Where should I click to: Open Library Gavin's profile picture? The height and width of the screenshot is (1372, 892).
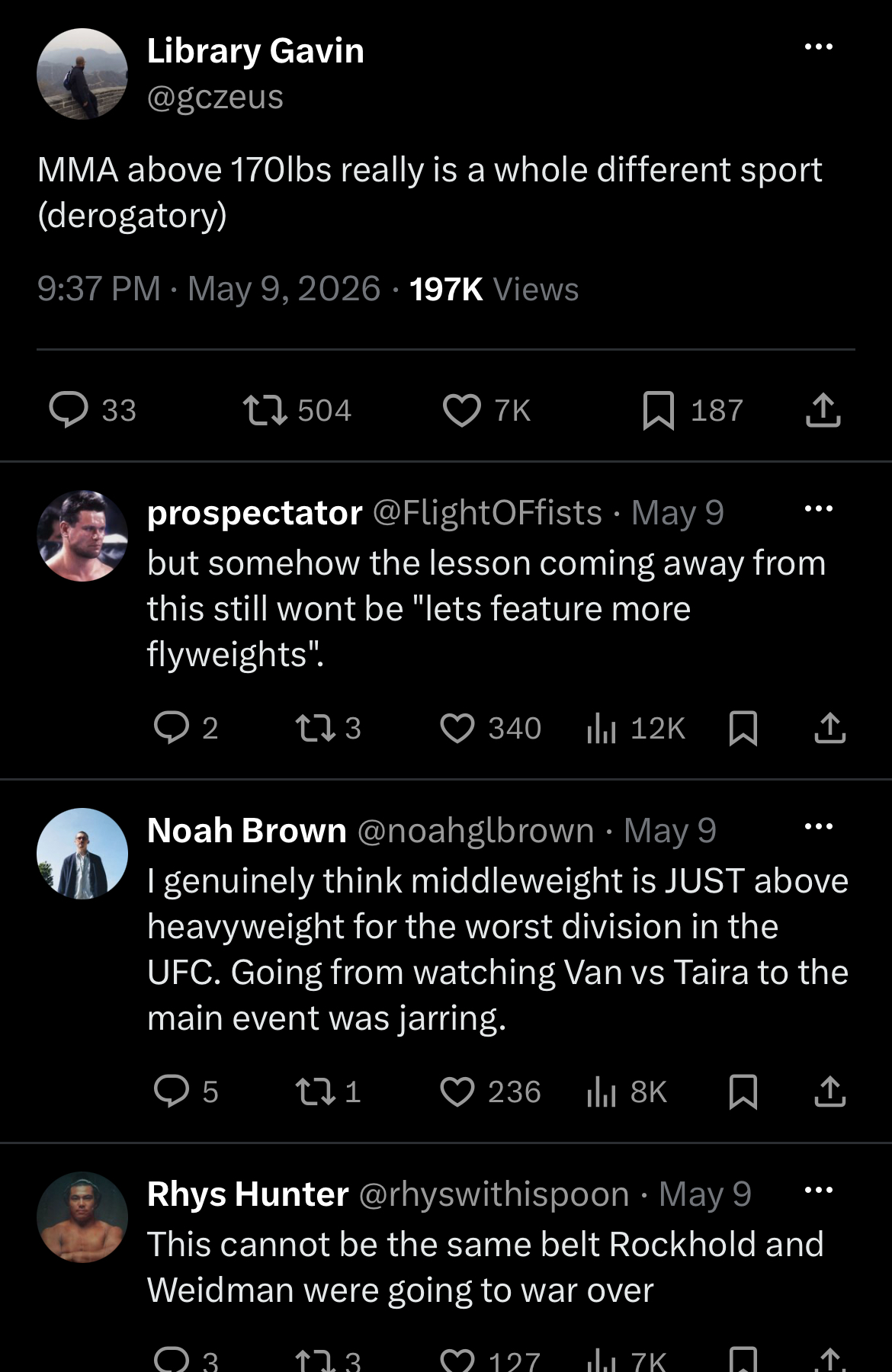click(x=82, y=74)
